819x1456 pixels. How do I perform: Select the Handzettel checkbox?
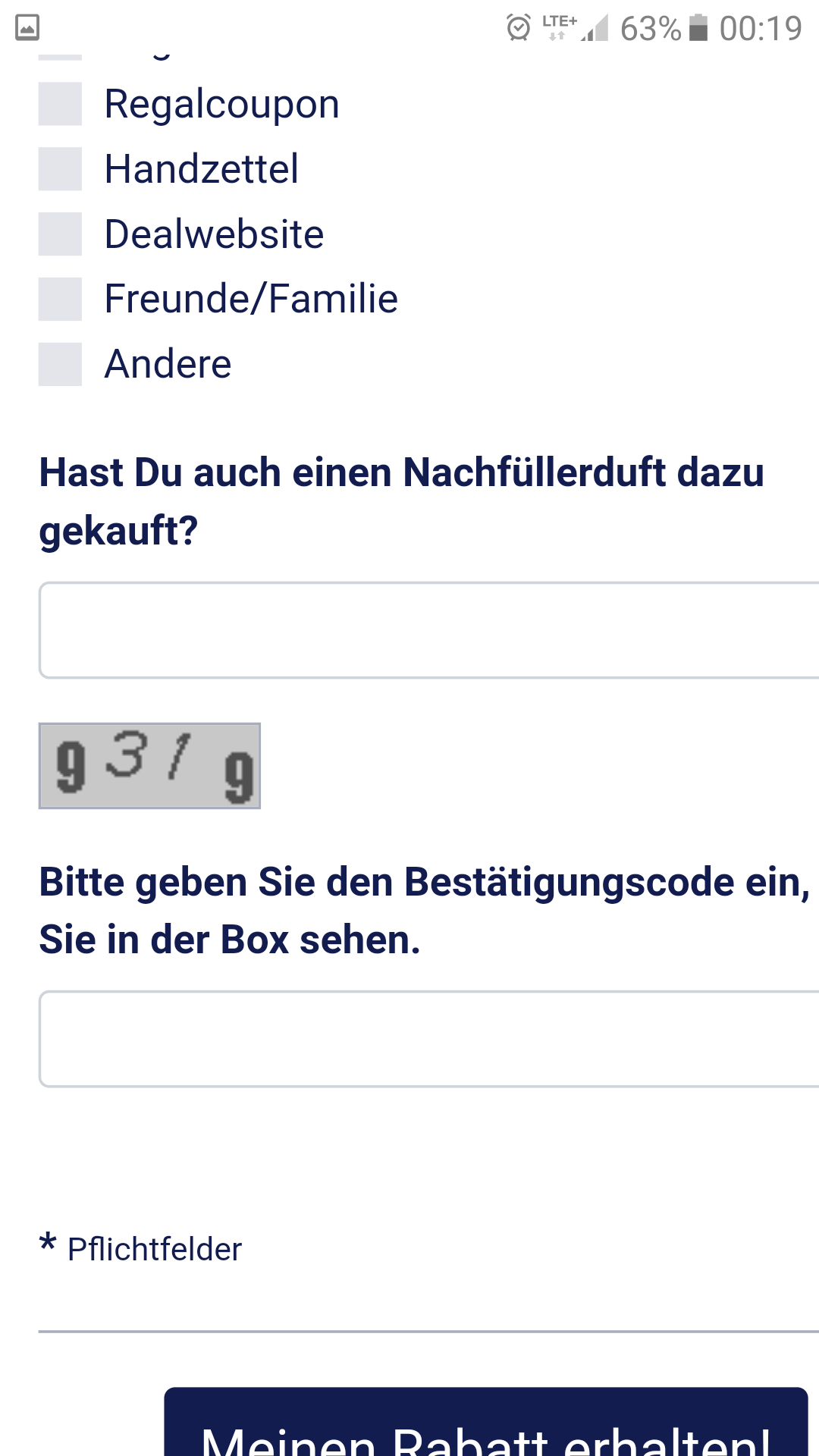60,169
